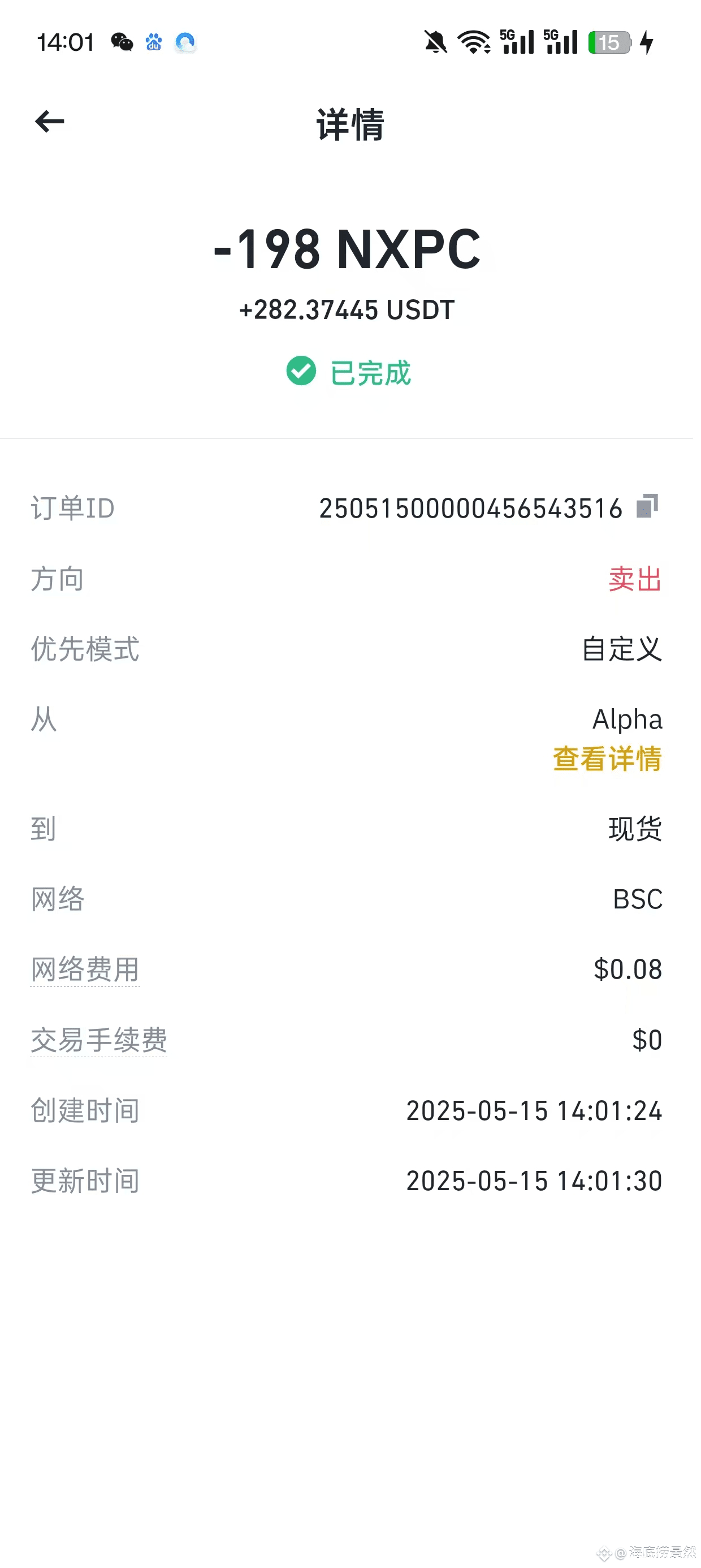The image size is (701, 1568).
Task: Copy the order ID number
Action: 647,506
